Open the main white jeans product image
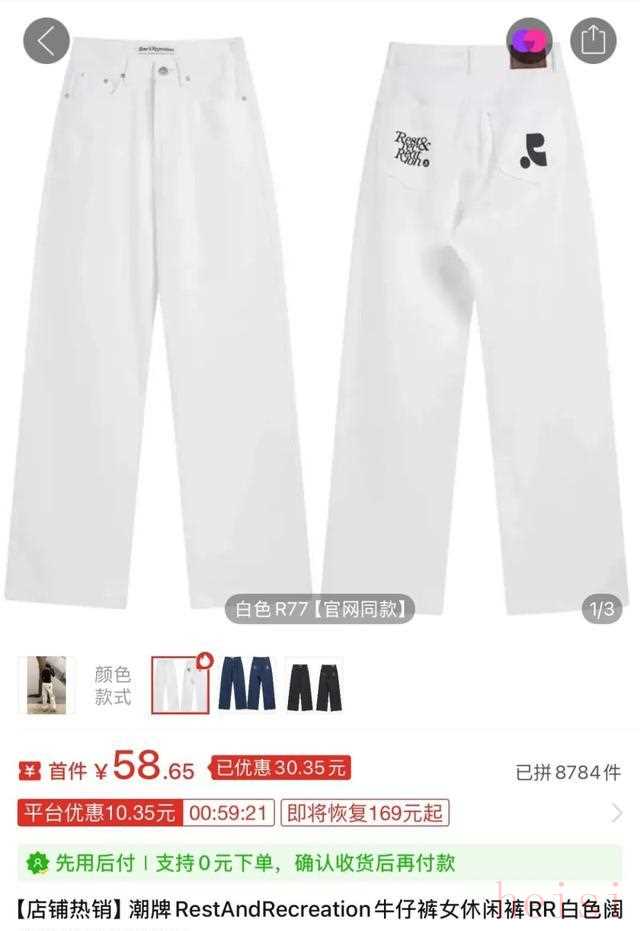The image size is (640, 931). click(320, 320)
